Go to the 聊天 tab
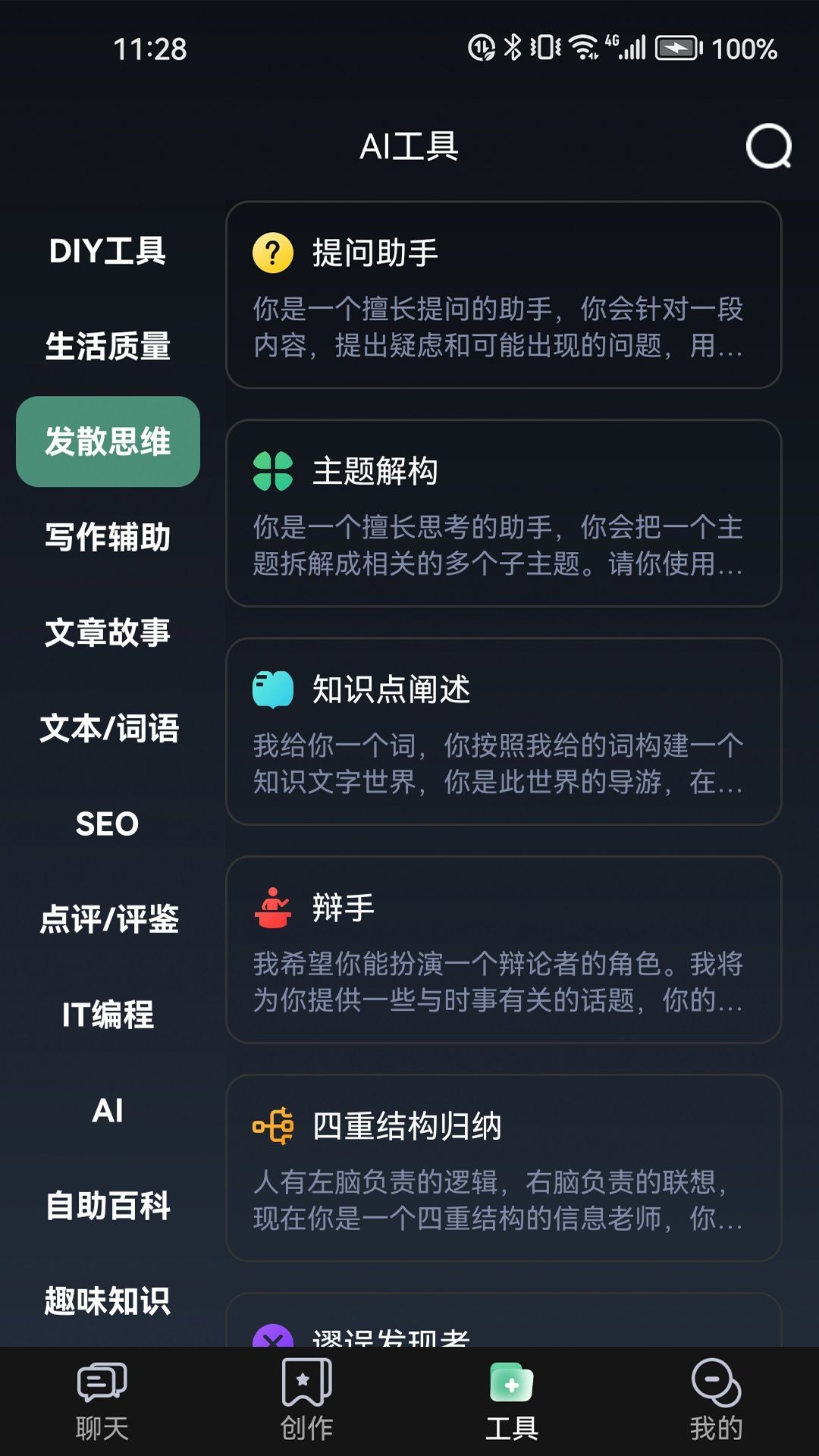Screen dimensions: 819x1456 click(102, 1401)
